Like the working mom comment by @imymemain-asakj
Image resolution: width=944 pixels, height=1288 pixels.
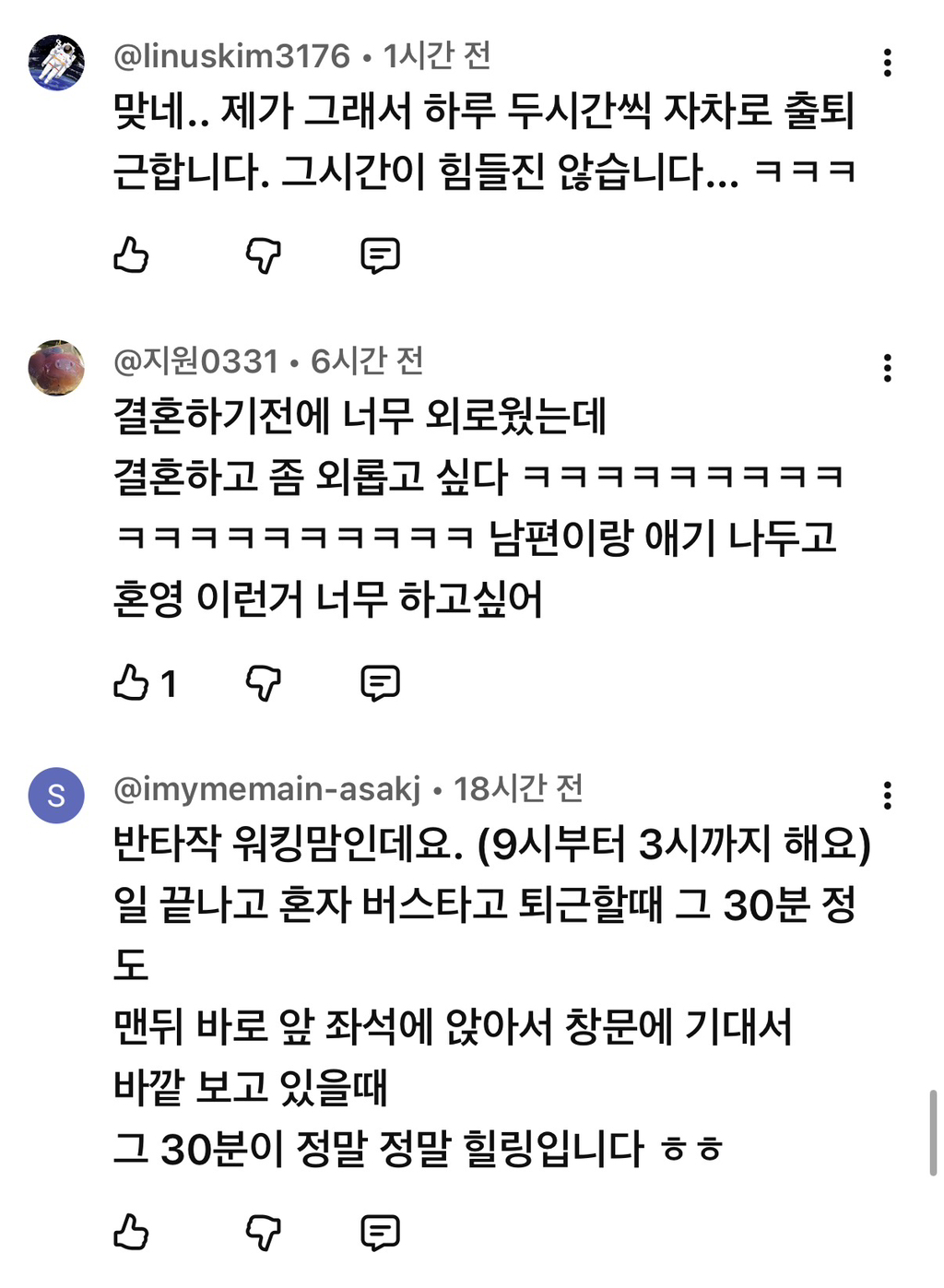[x=132, y=1230]
